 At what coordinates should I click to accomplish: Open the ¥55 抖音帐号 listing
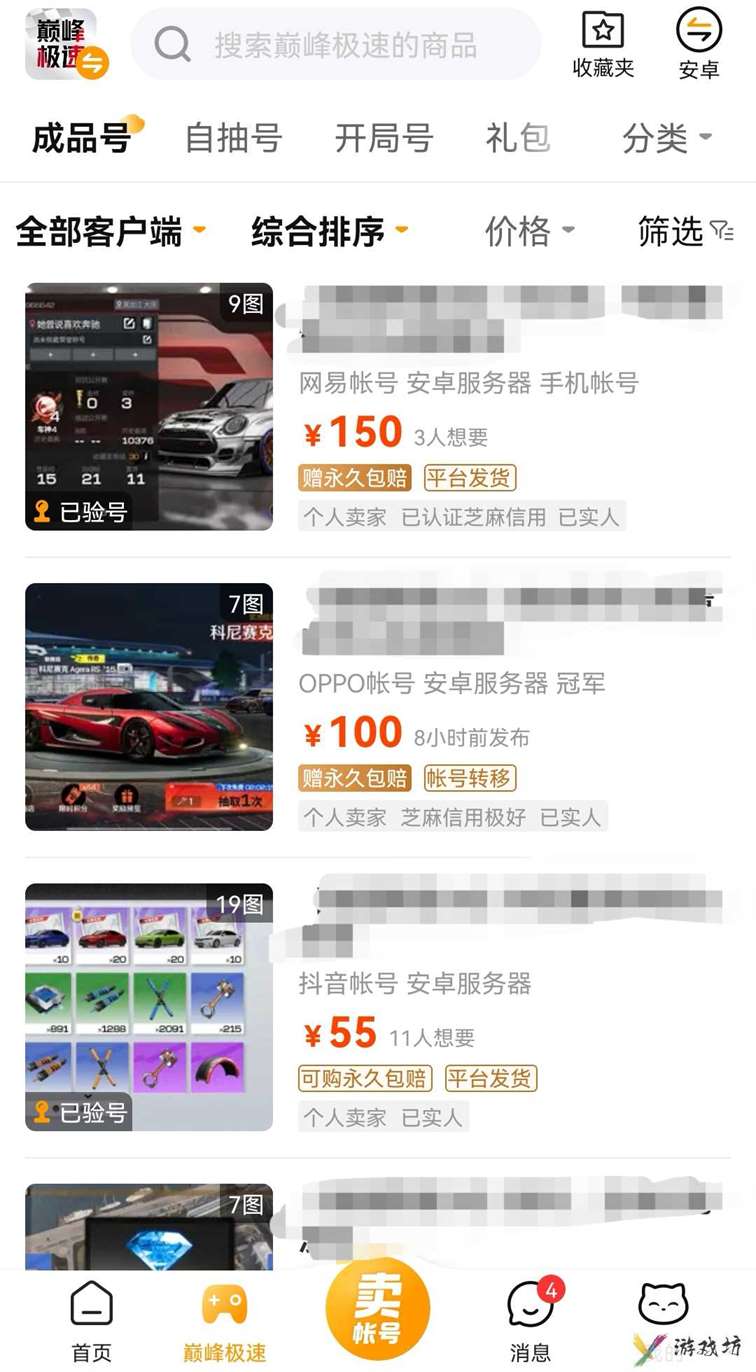coord(378,1007)
